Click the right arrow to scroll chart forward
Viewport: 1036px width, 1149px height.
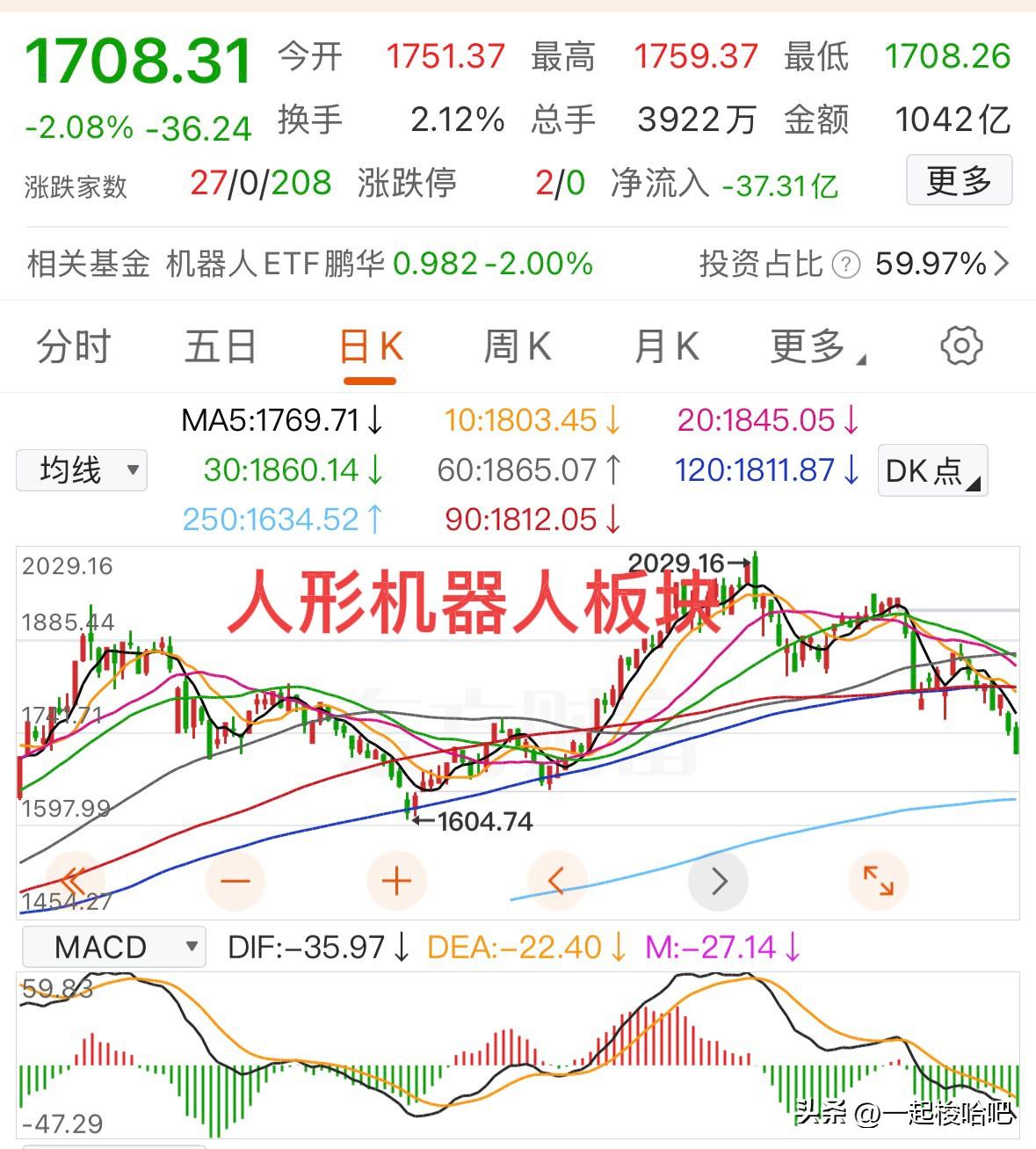[x=718, y=880]
